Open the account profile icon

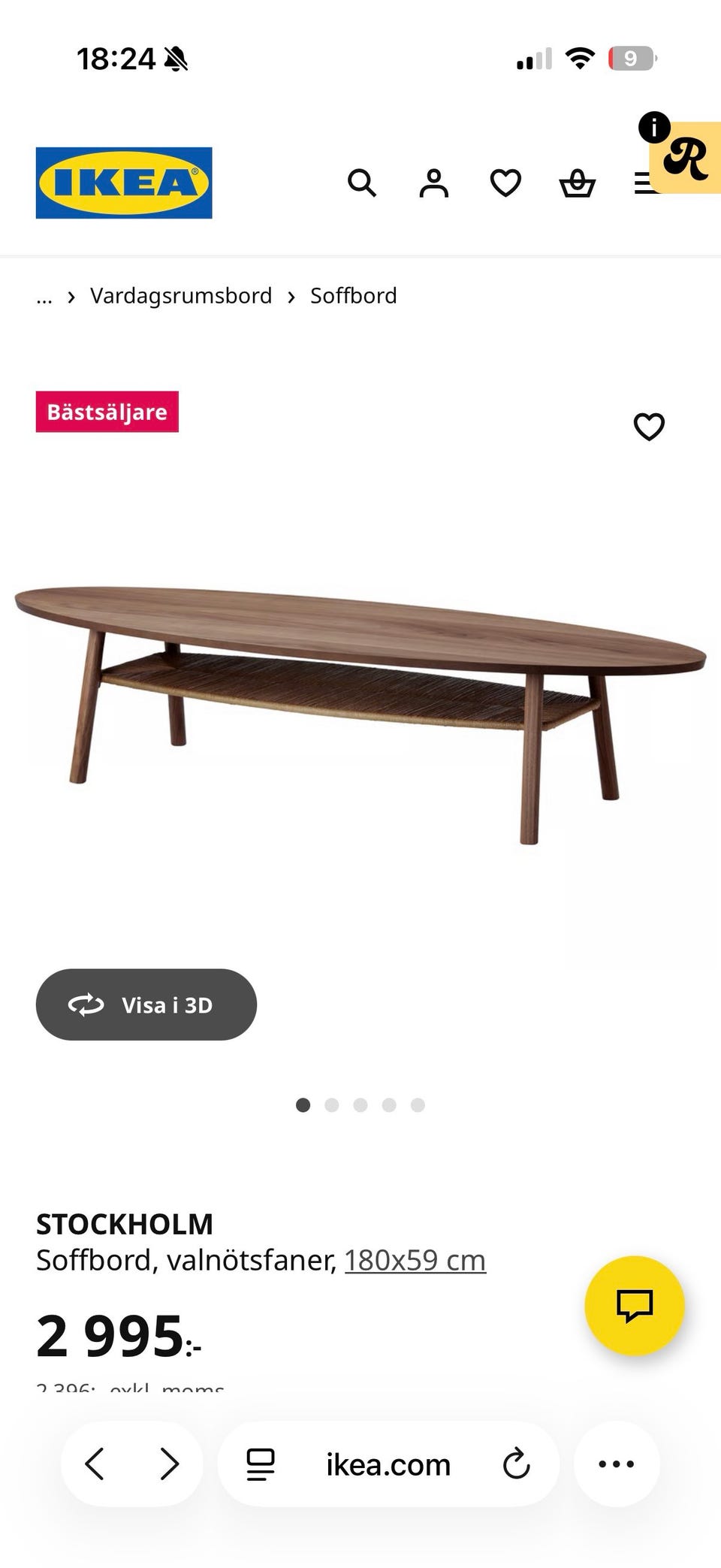click(433, 183)
